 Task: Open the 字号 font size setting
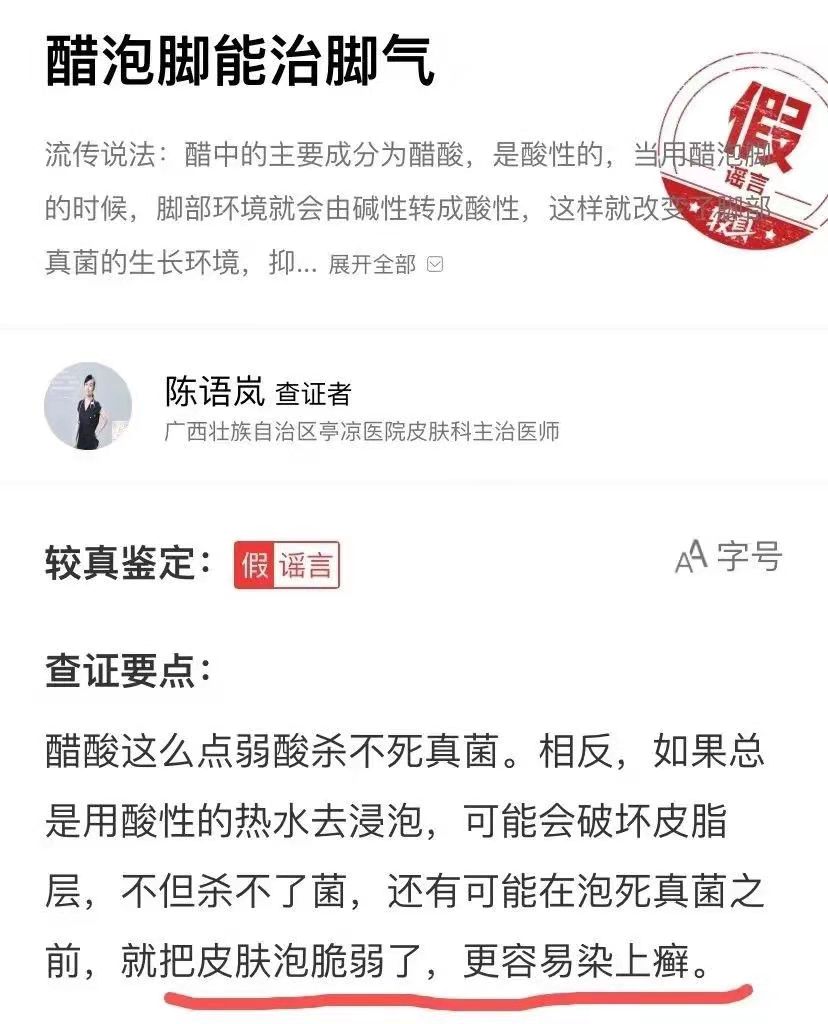(x=728, y=558)
